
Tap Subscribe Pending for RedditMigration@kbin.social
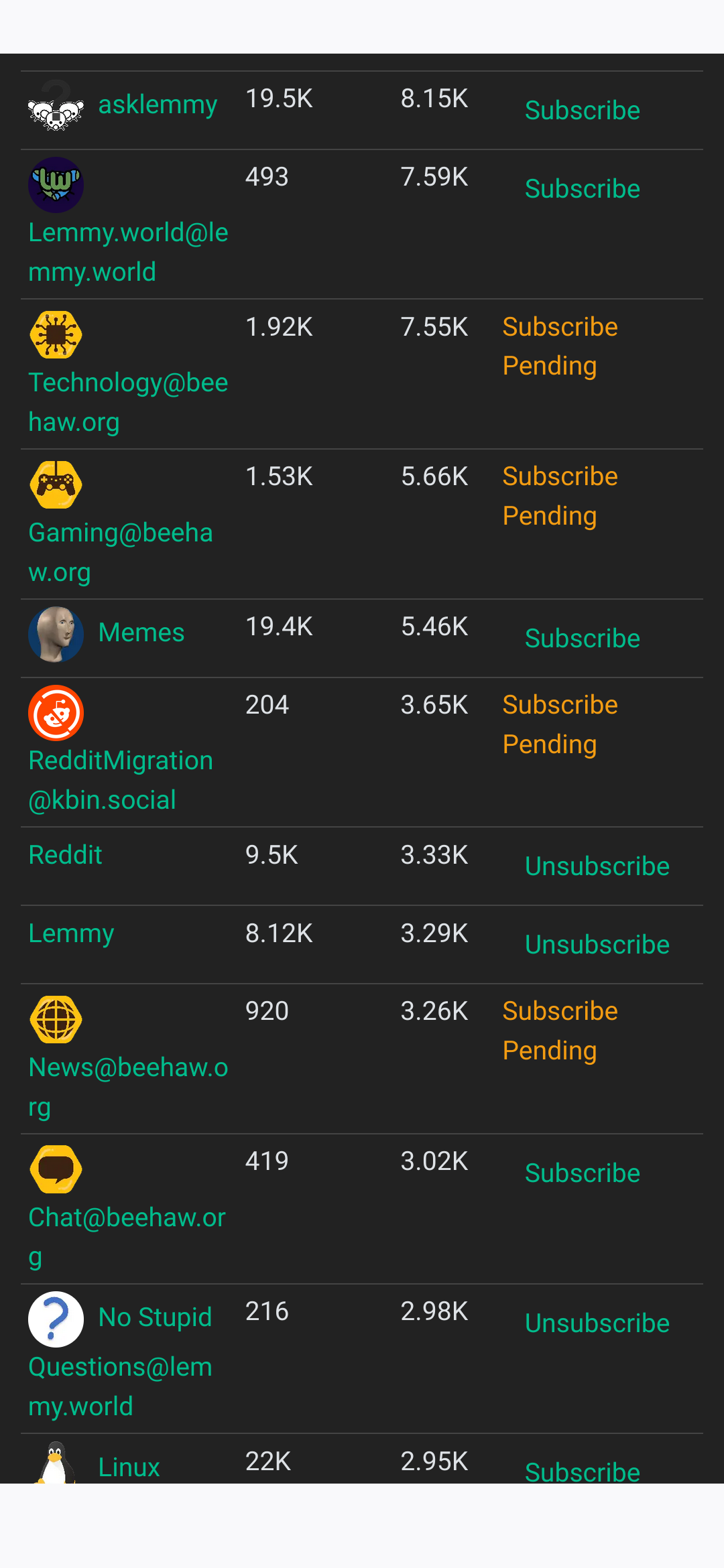560,724
